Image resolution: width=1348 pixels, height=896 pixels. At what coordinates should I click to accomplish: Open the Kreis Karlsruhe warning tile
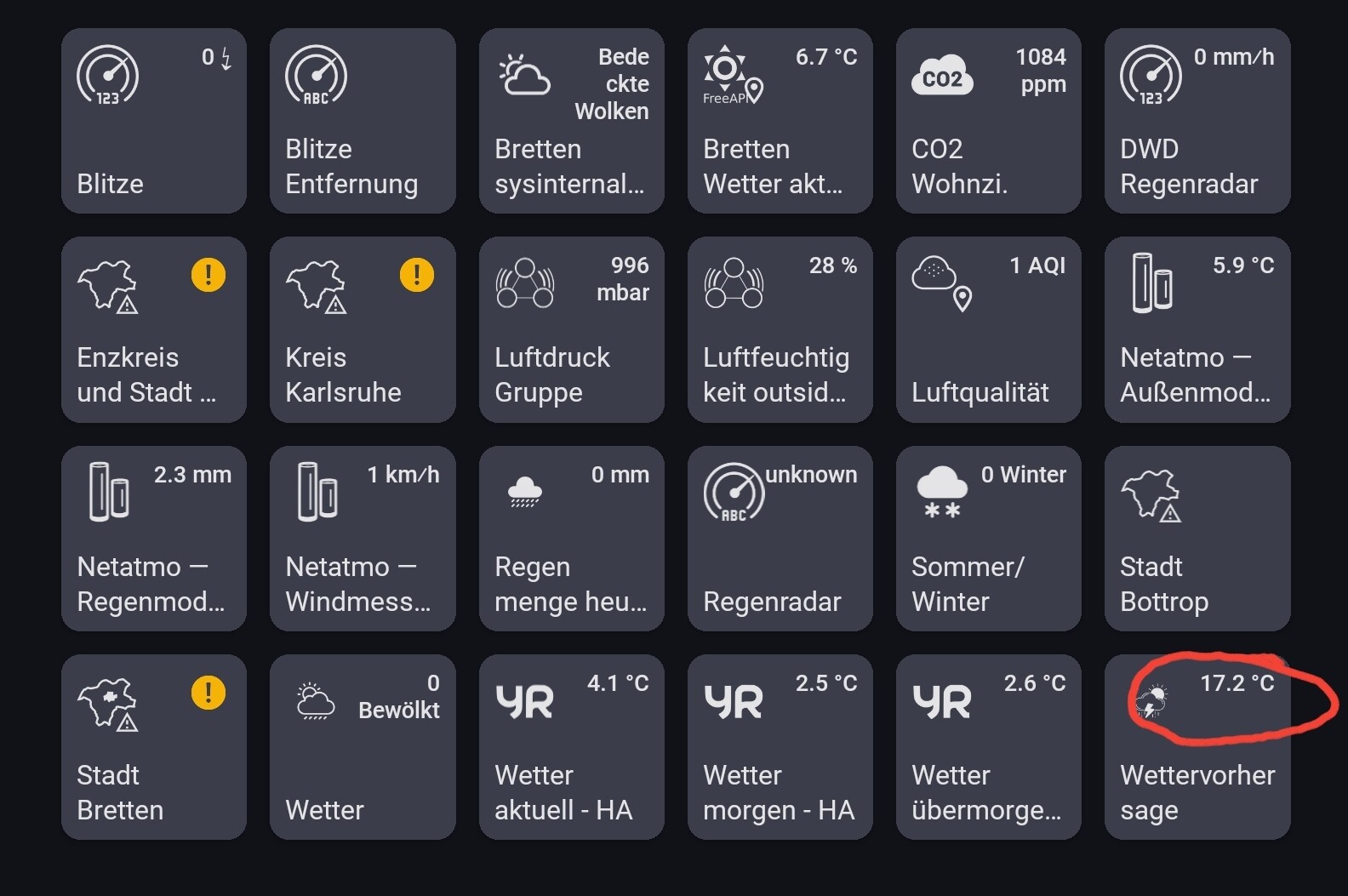[x=363, y=330]
